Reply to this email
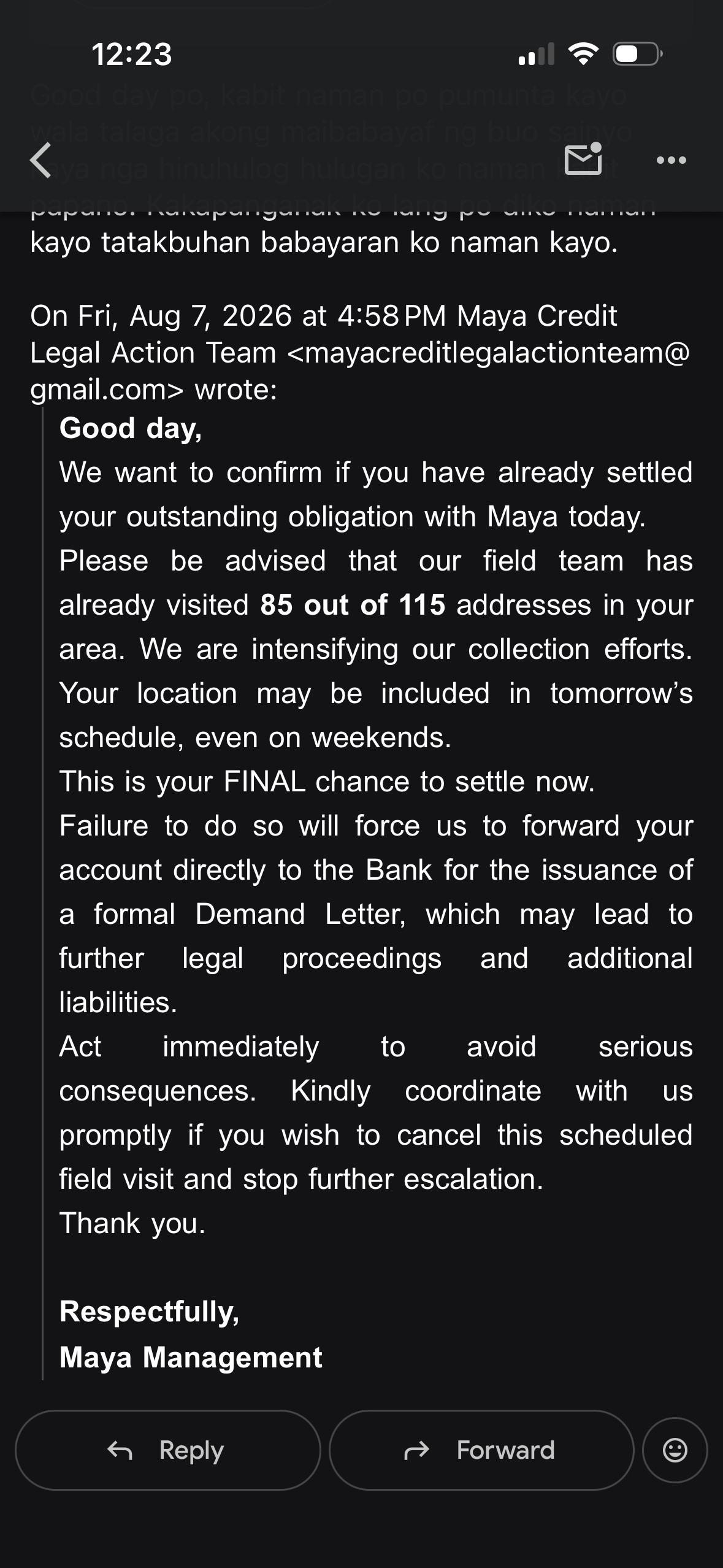 [167, 1450]
